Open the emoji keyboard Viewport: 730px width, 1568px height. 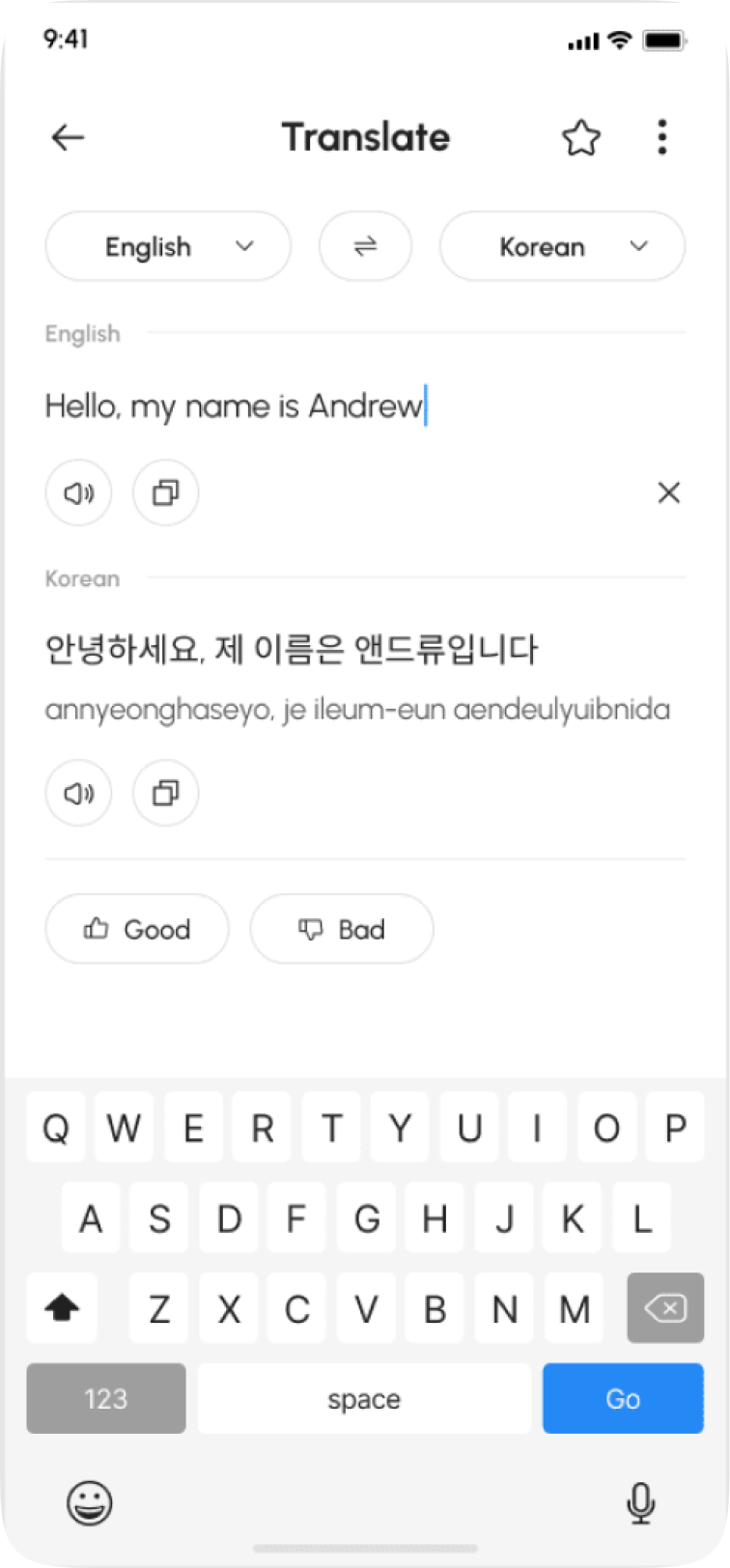90,1502
